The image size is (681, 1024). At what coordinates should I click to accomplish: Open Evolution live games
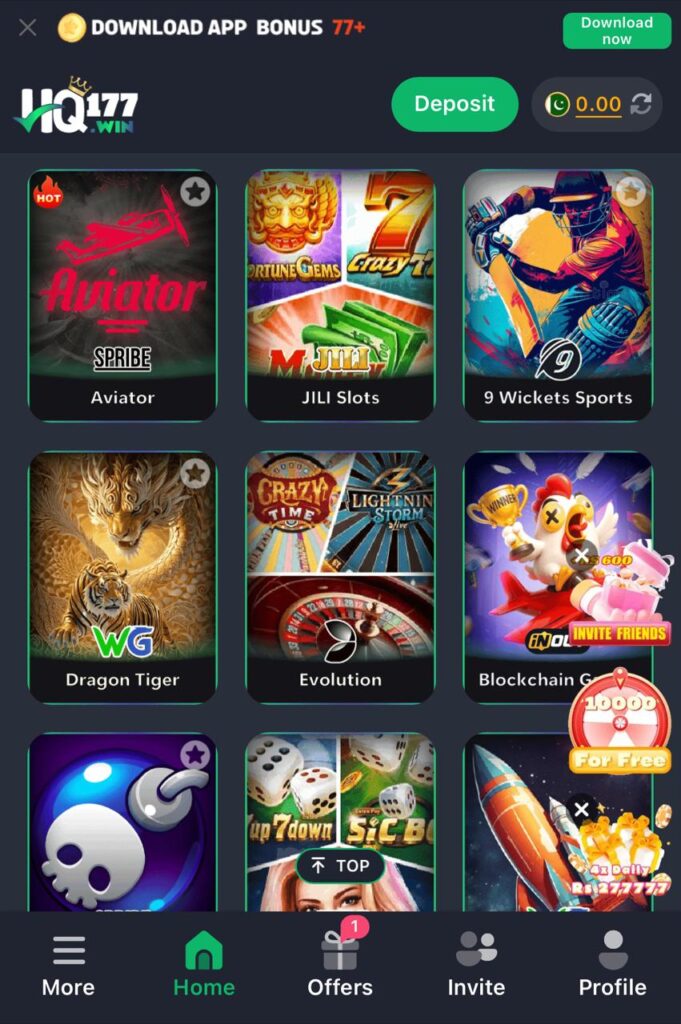tap(340, 570)
